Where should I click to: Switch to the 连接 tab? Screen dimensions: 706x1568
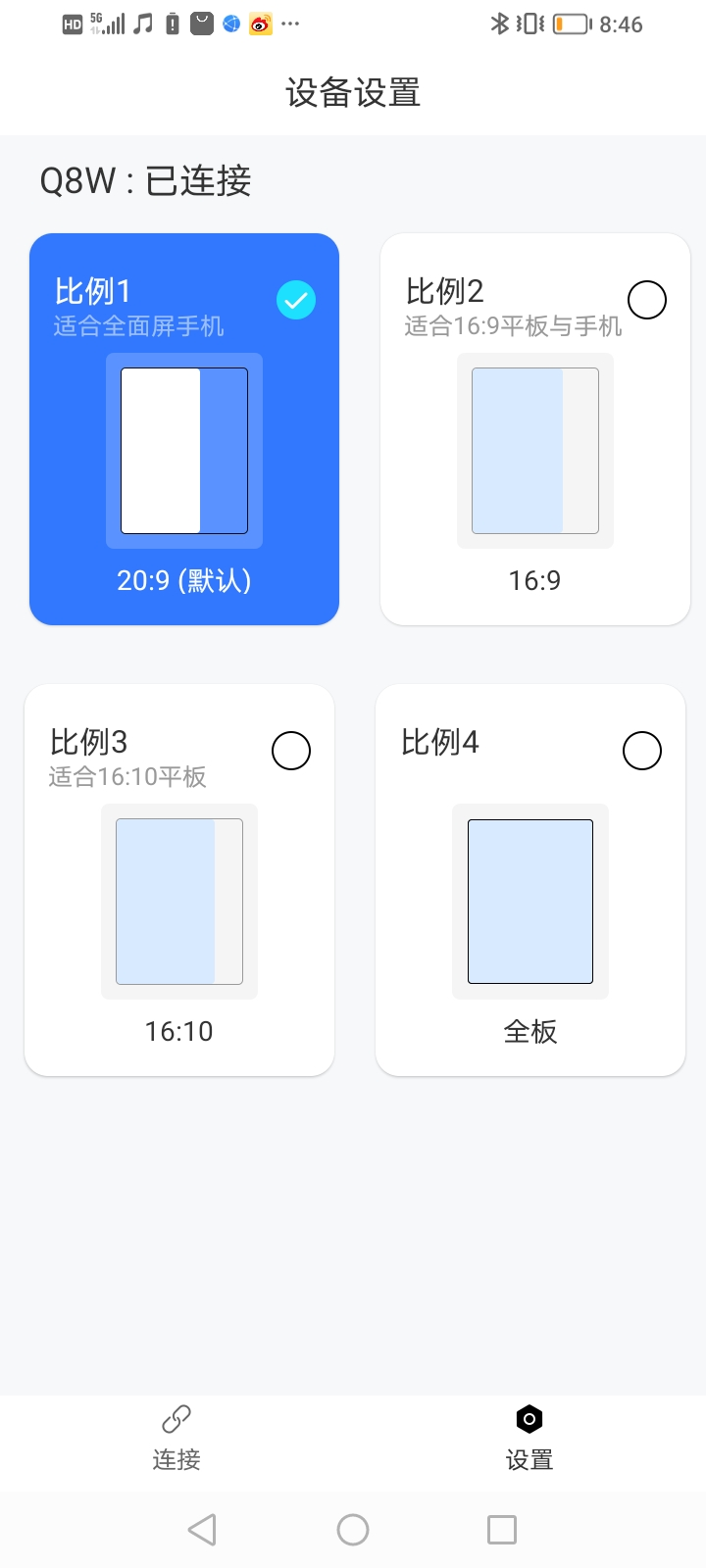pos(176,1438)
